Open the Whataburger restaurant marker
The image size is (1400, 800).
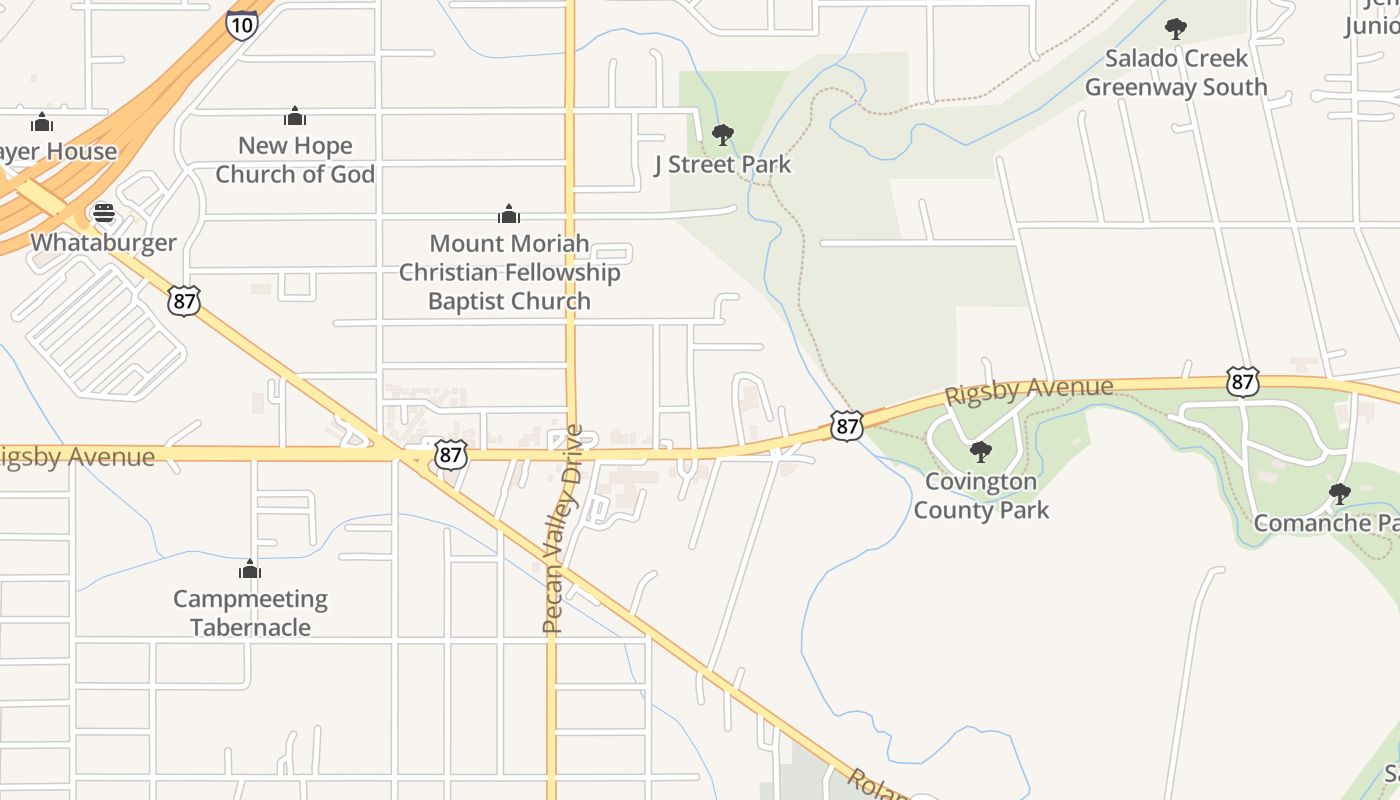(103, 213)
